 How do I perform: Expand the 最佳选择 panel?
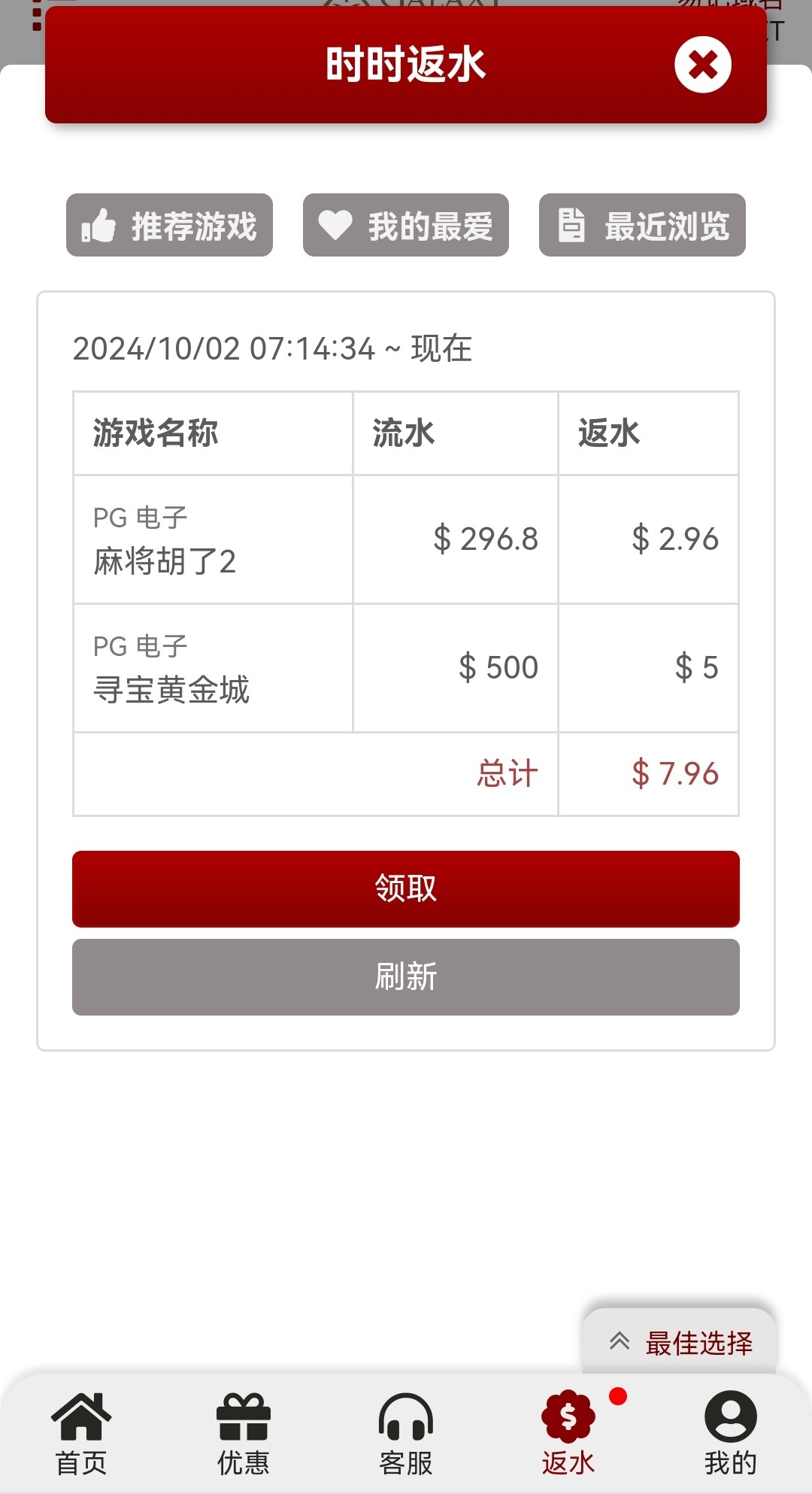680,1343
